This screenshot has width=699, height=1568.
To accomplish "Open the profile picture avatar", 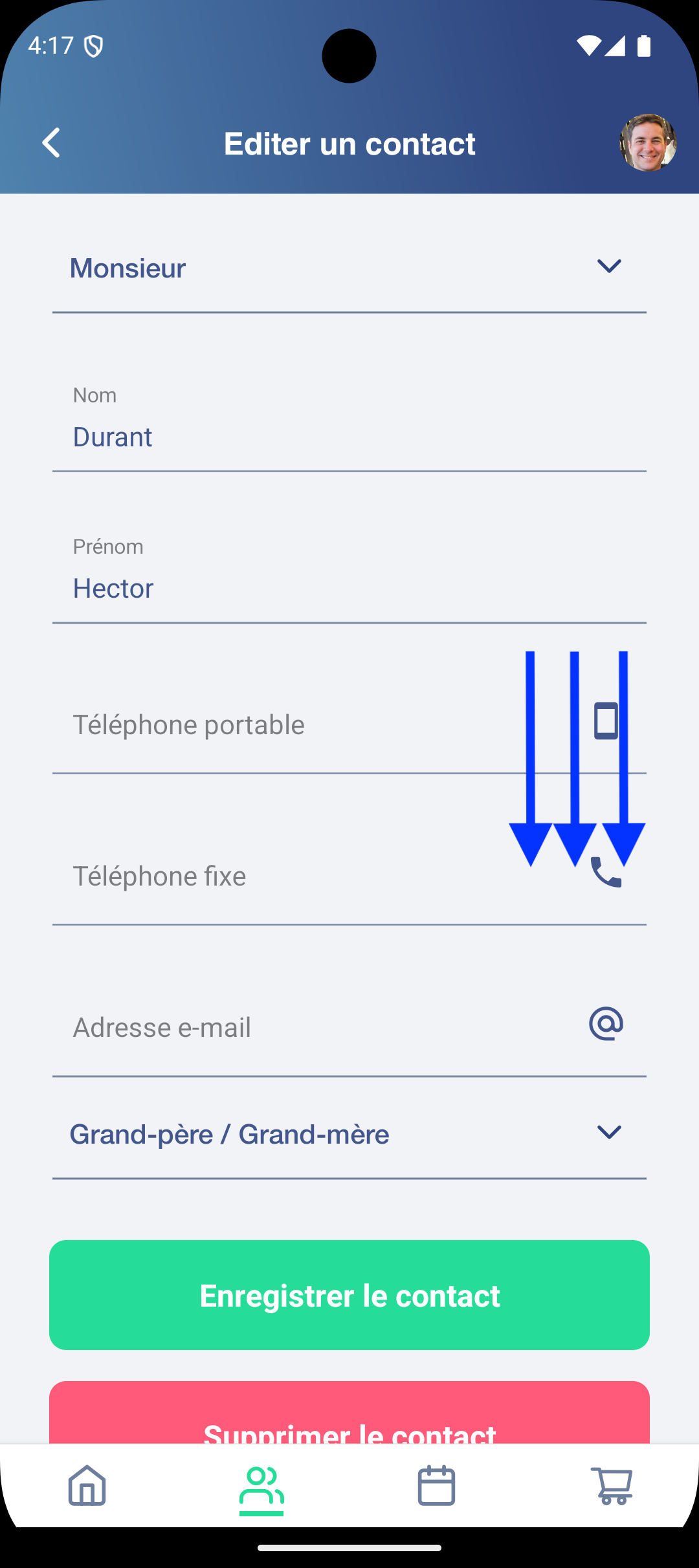I will point(648,143).
